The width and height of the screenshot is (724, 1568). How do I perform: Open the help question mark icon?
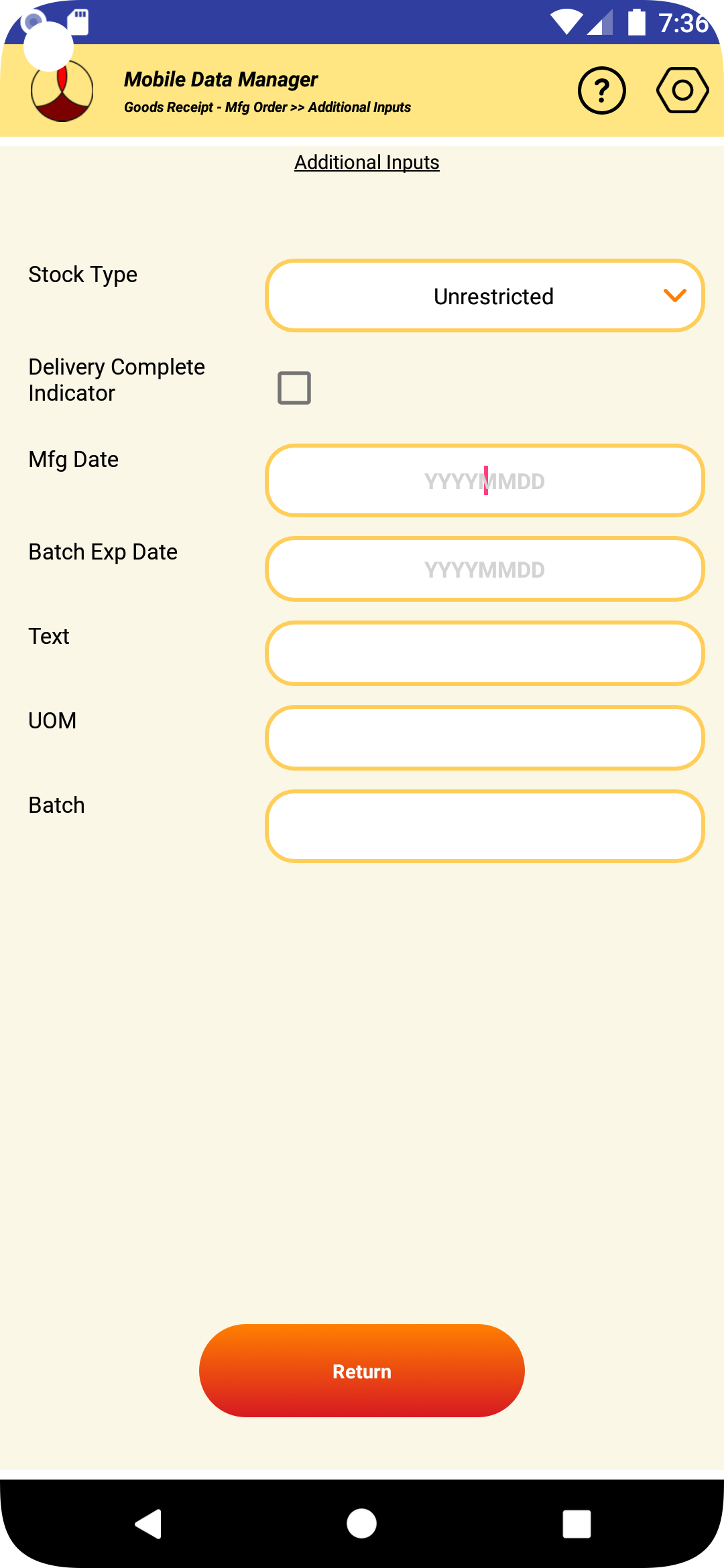pos(601,90)
